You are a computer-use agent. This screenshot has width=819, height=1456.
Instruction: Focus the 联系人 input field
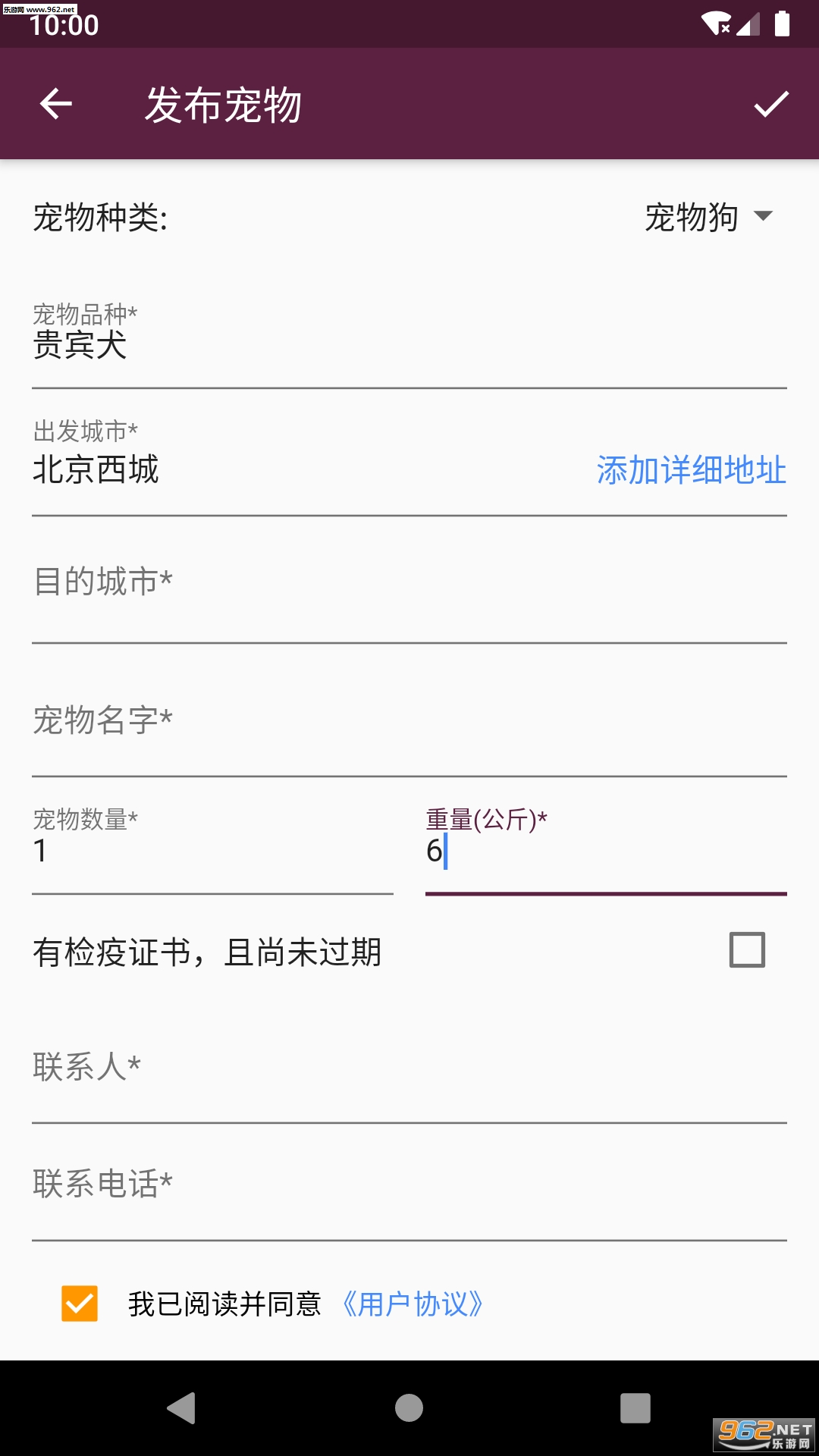coord(409,1068)
